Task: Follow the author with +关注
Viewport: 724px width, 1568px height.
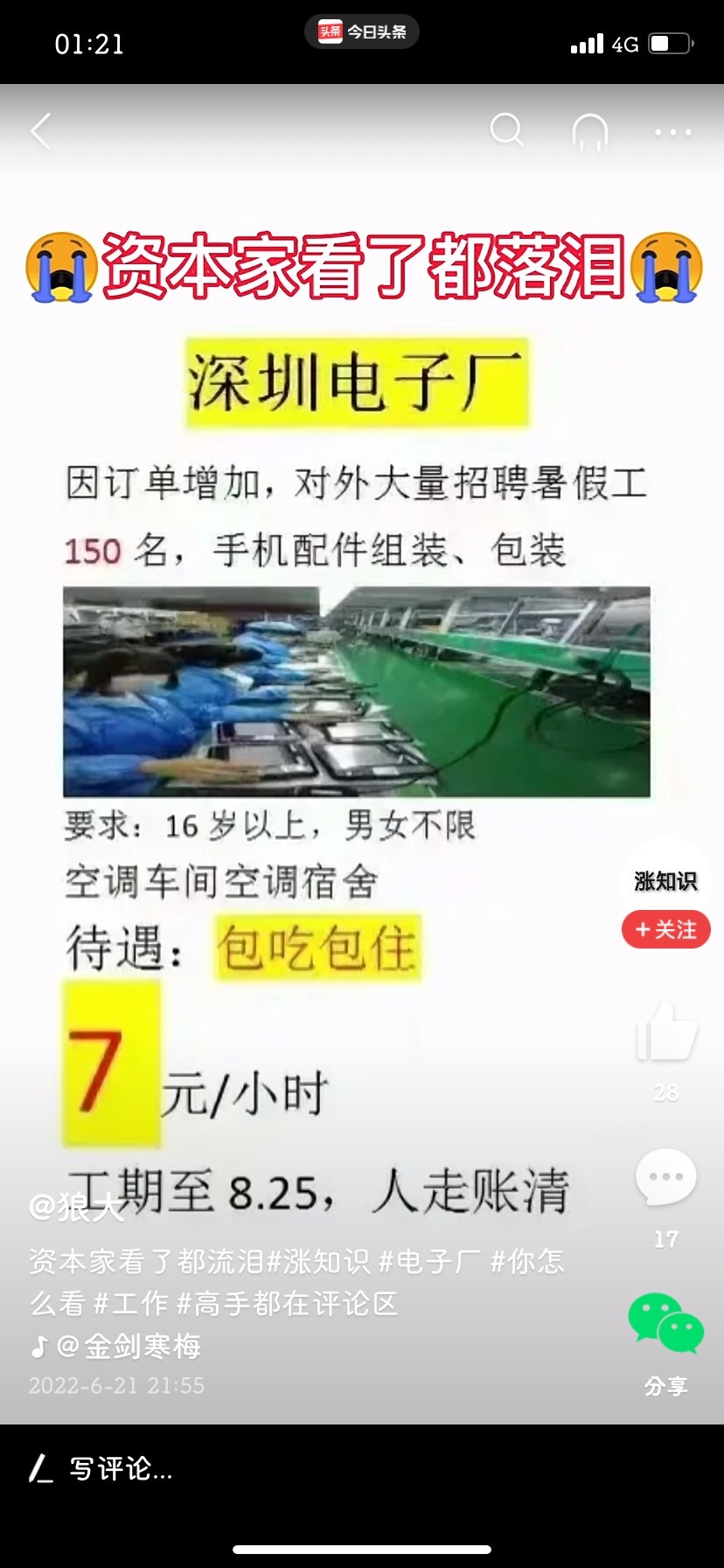Action: (x=665, y=929)
